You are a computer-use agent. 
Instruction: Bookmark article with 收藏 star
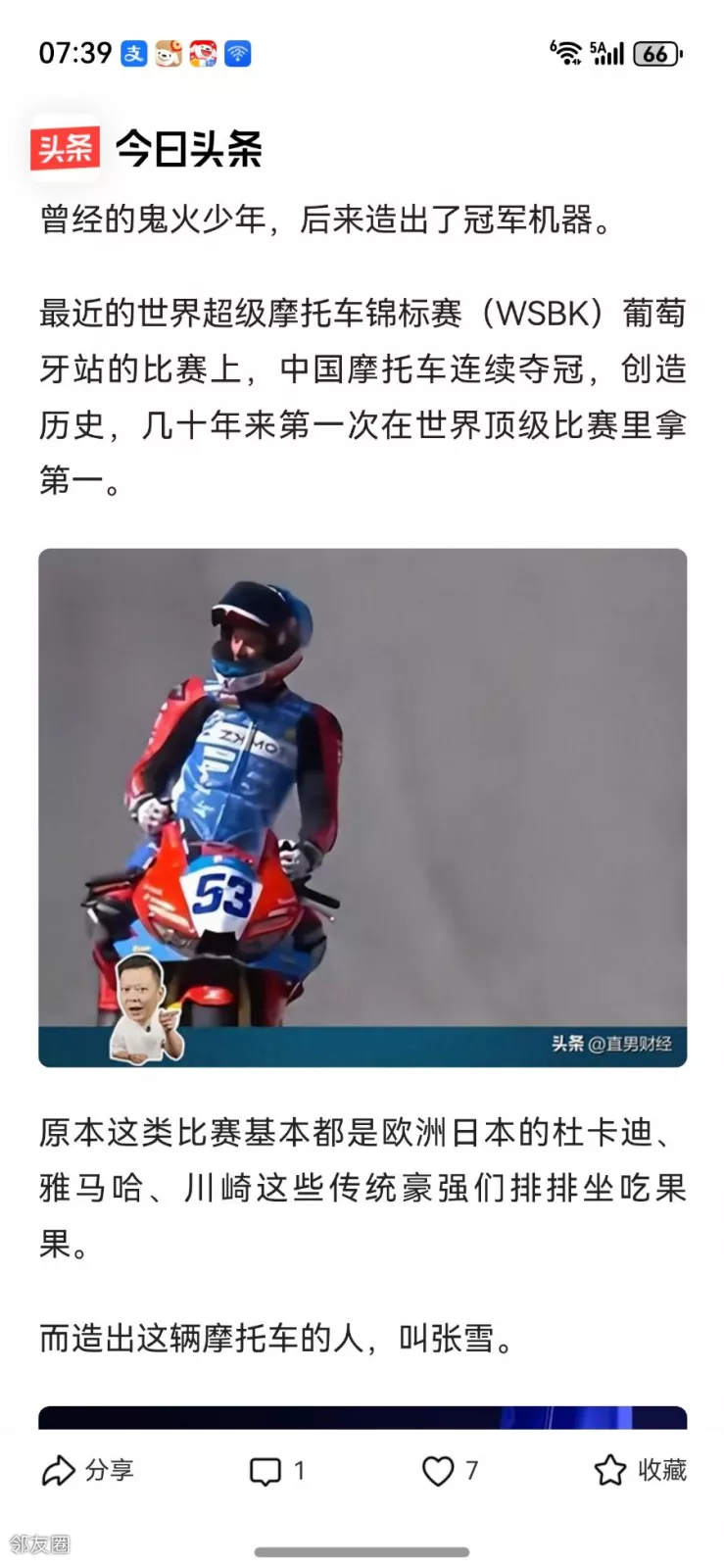[x=639, y=1470]
